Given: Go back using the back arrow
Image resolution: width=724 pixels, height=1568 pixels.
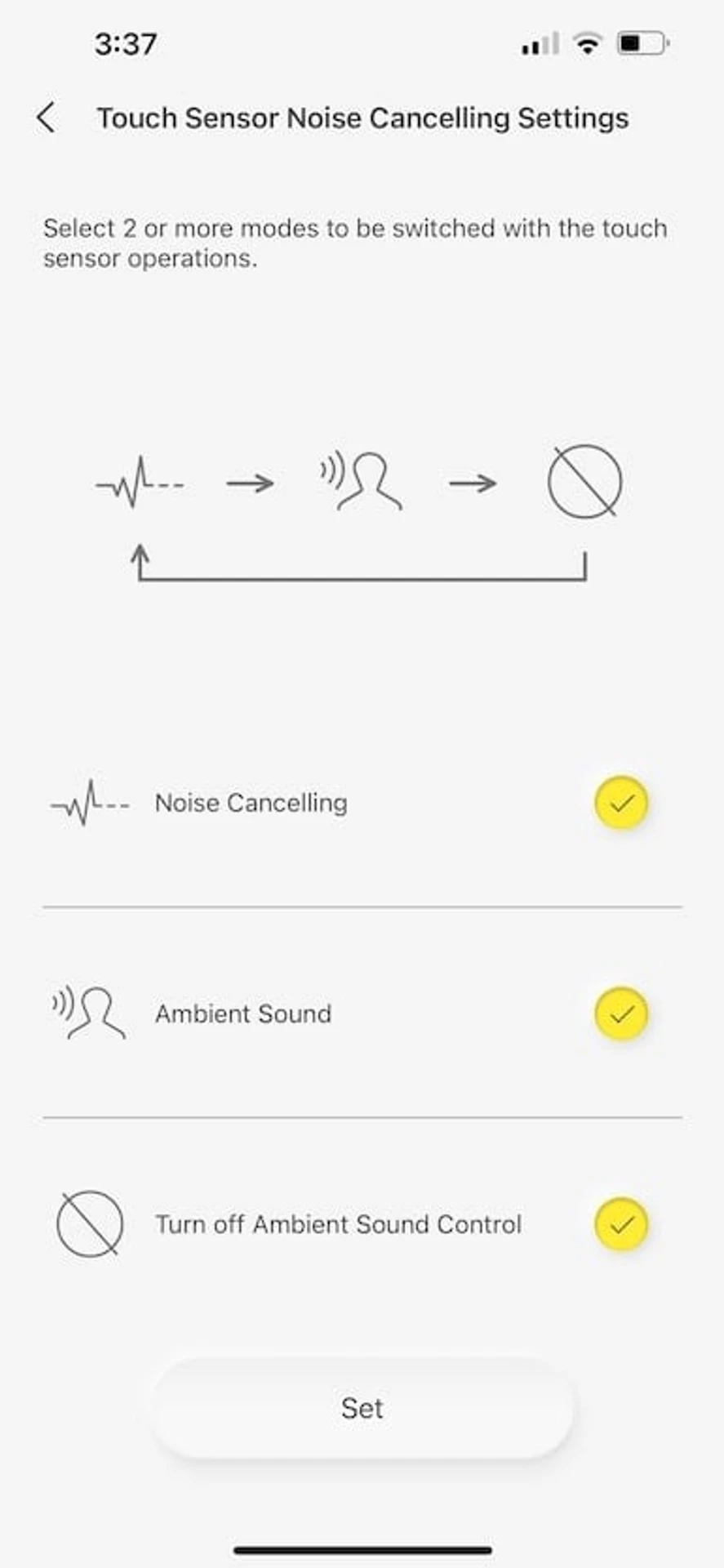Looking at the screenshot, I should pos(47,118).
